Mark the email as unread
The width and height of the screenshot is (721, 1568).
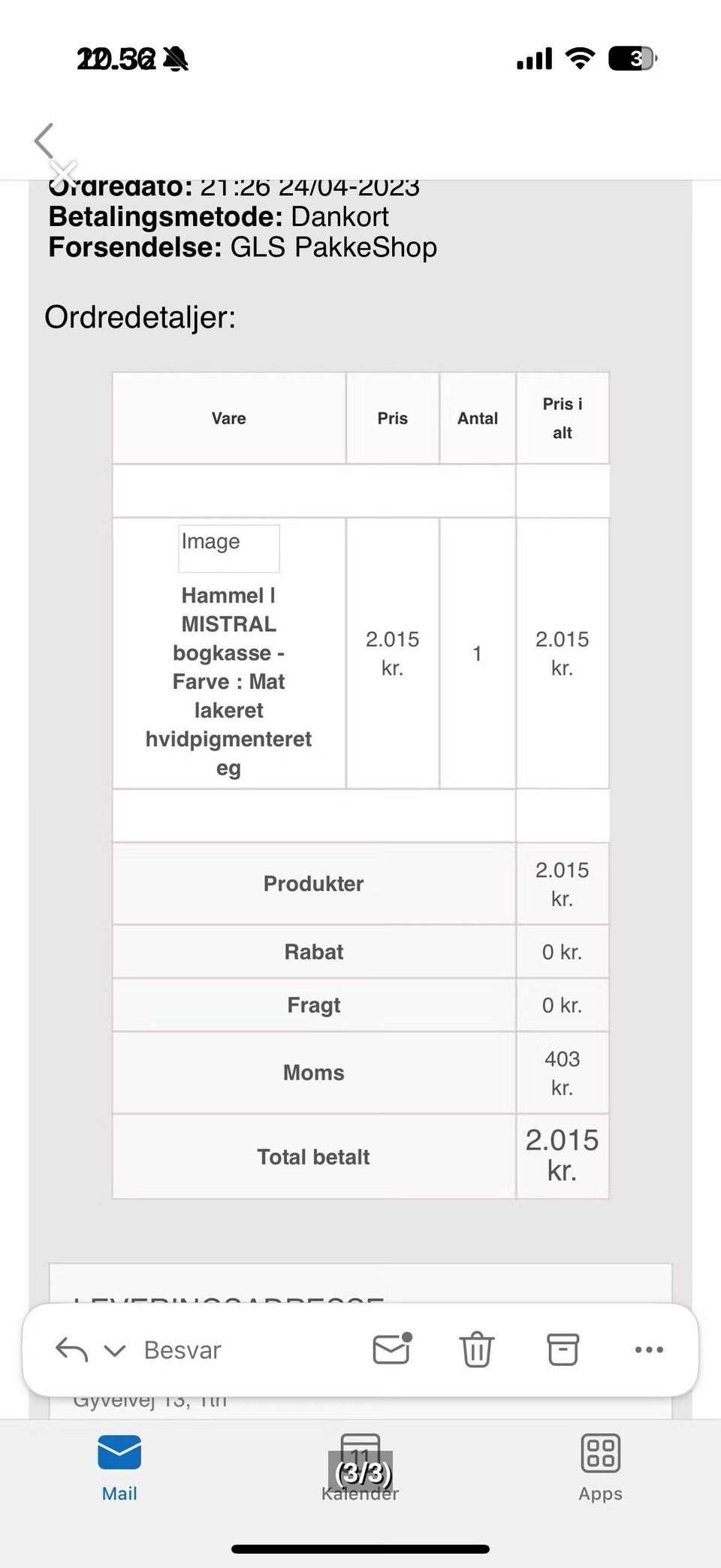[x=393, y=1349]
